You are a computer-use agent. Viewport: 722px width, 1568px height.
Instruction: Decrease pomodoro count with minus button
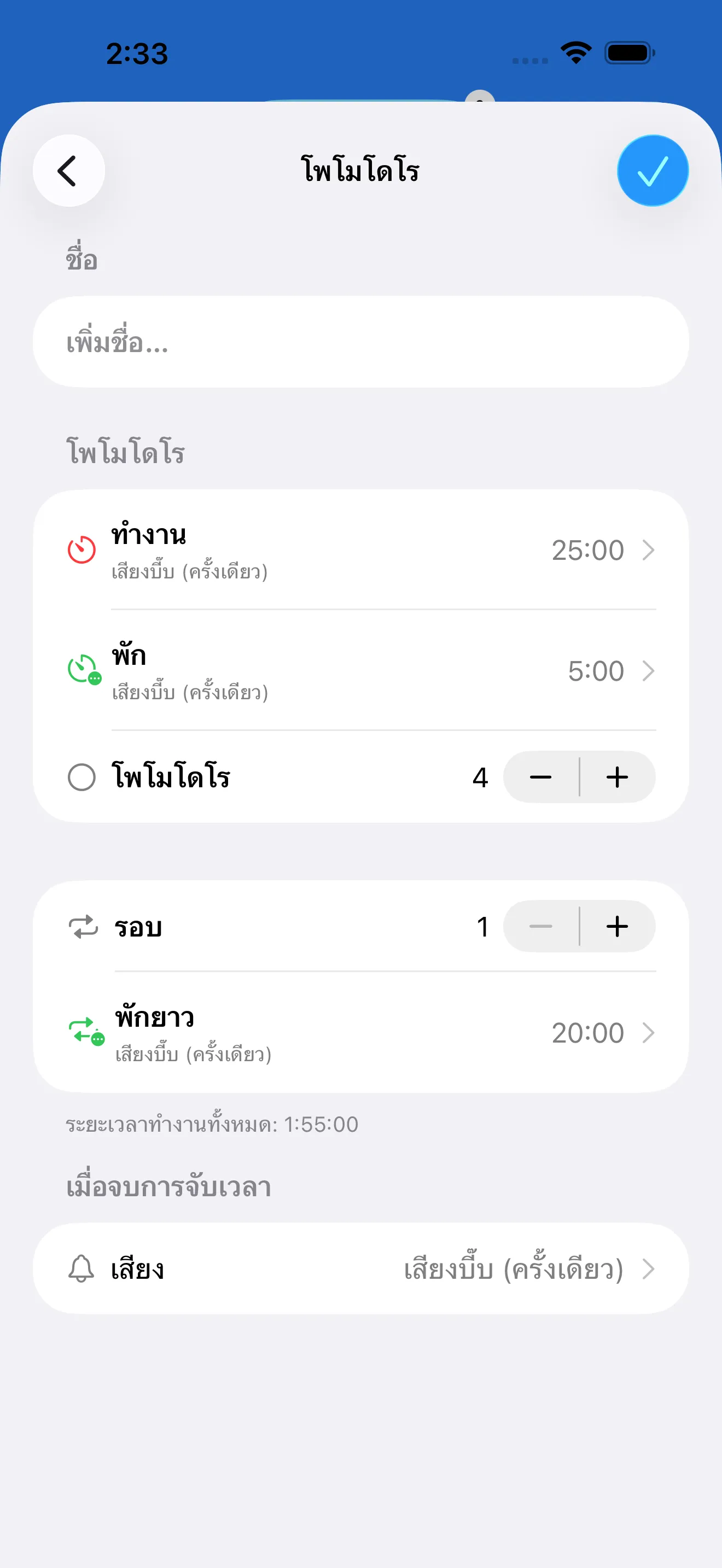(540, 777)
